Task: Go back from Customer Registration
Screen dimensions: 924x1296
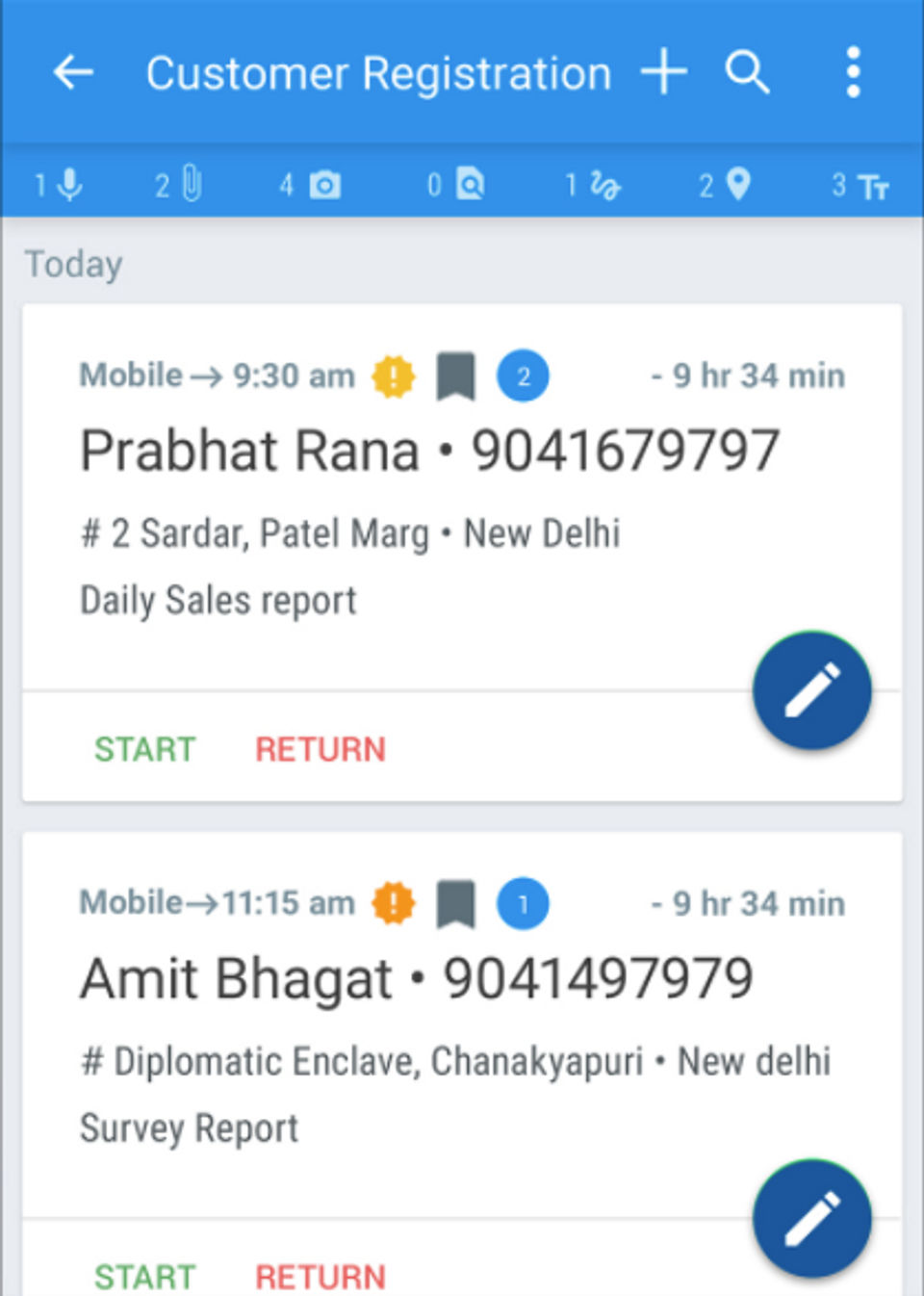Action: click(x=73, y=72)
